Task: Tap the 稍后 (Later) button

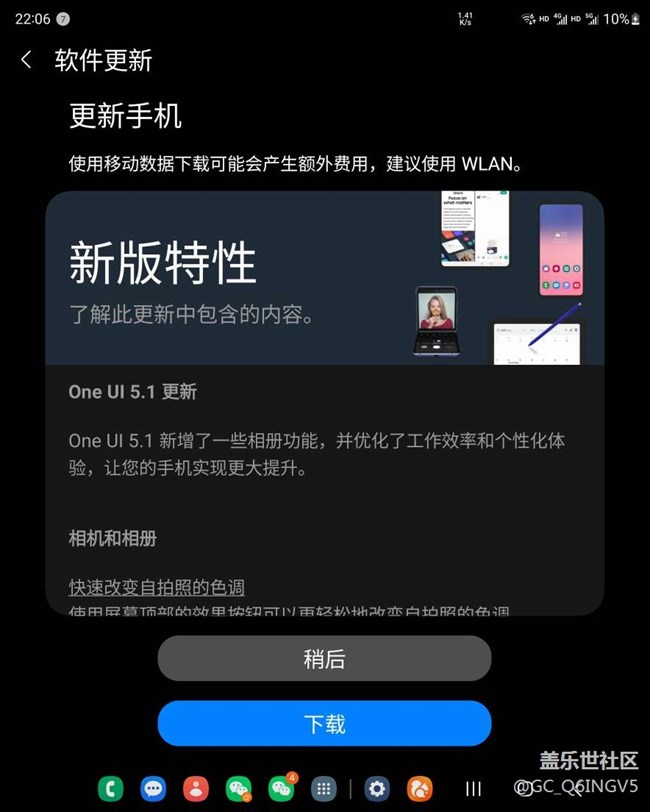Action: (324, 658)
